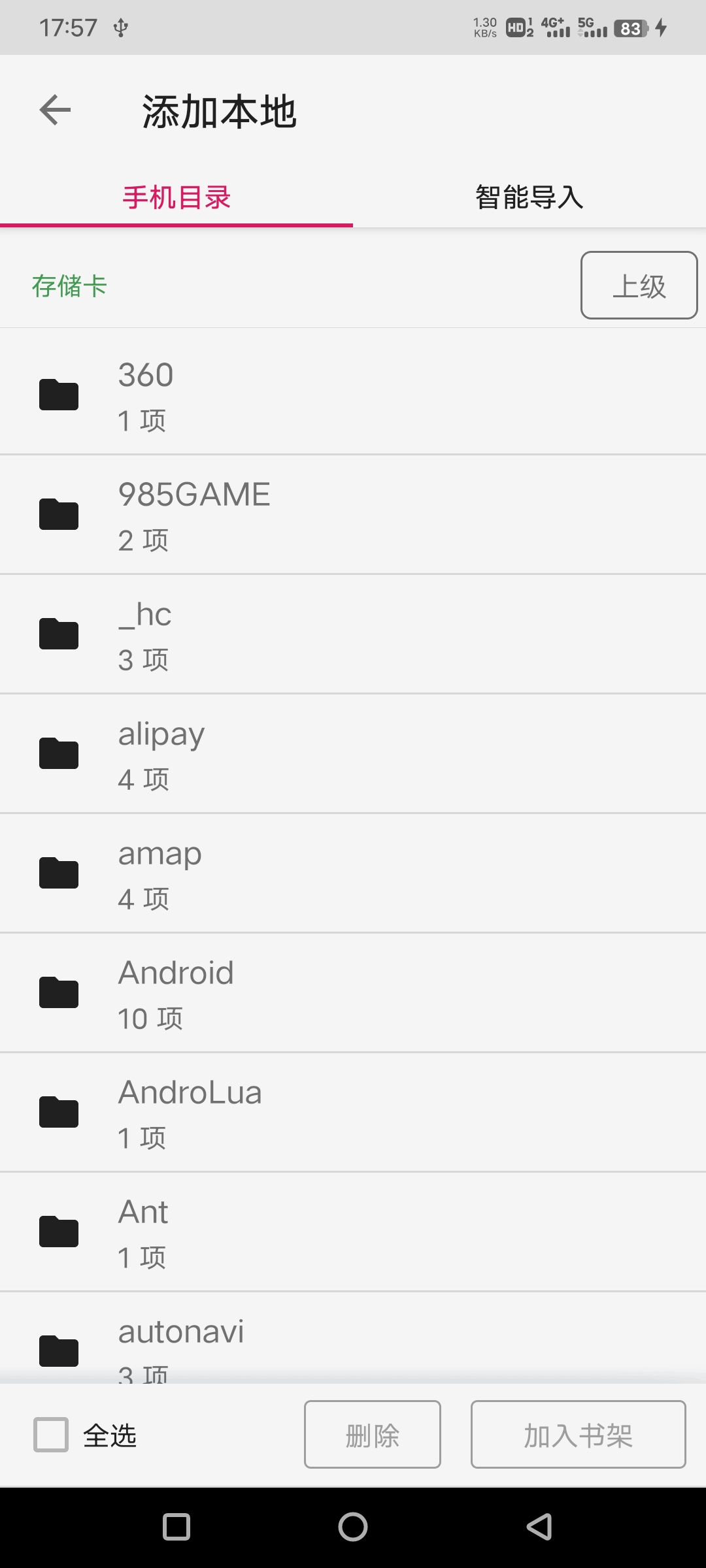Open the _hc folder icon
This screenshot has width=706, height=1568.
(59, 632)
